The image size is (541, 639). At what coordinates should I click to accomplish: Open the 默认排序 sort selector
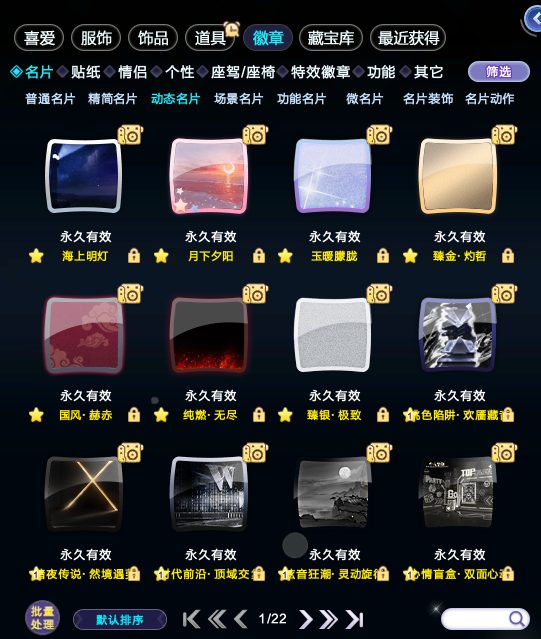(120, 620)
